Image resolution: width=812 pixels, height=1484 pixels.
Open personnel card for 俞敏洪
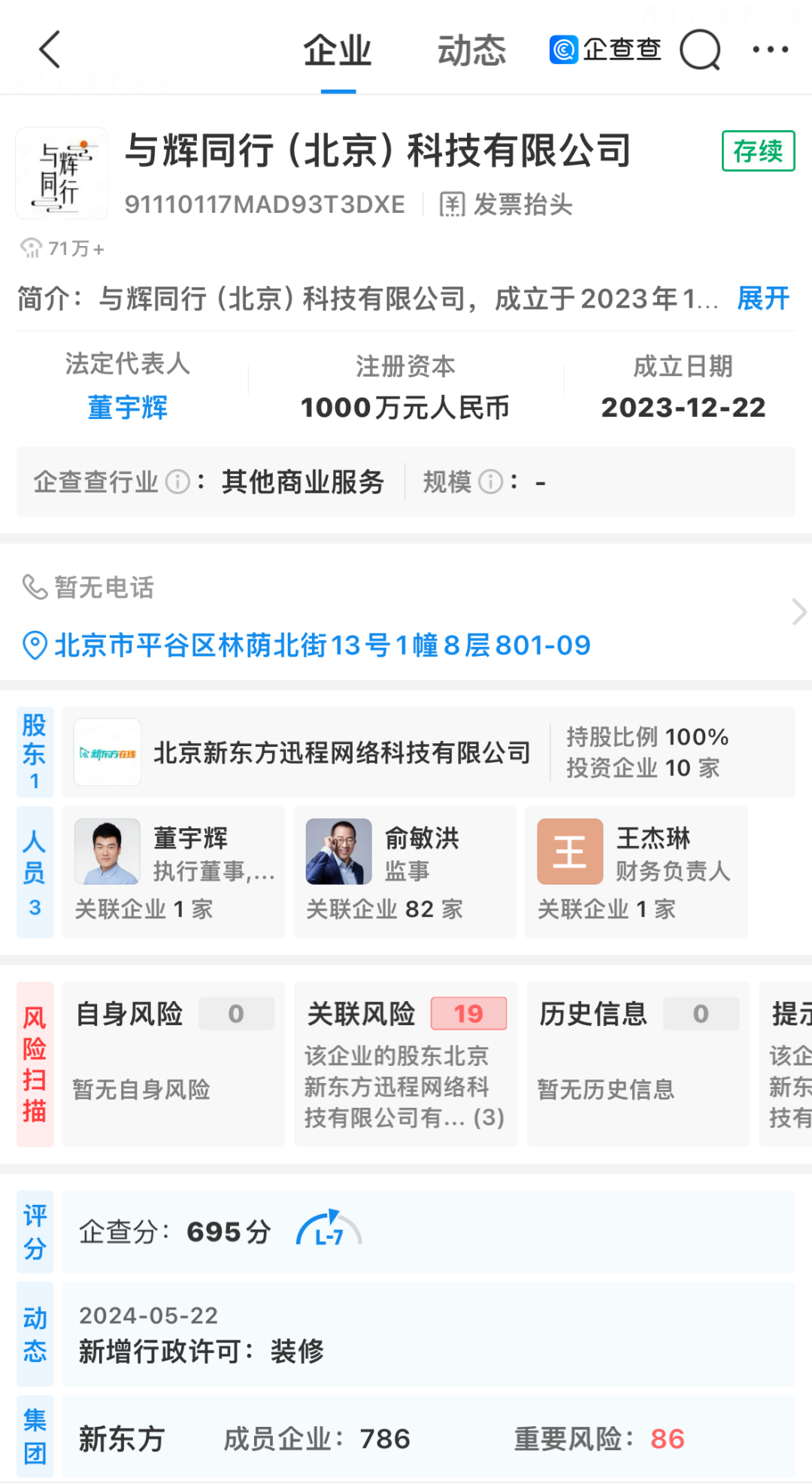pyautogui.click(x=404, y=872)
